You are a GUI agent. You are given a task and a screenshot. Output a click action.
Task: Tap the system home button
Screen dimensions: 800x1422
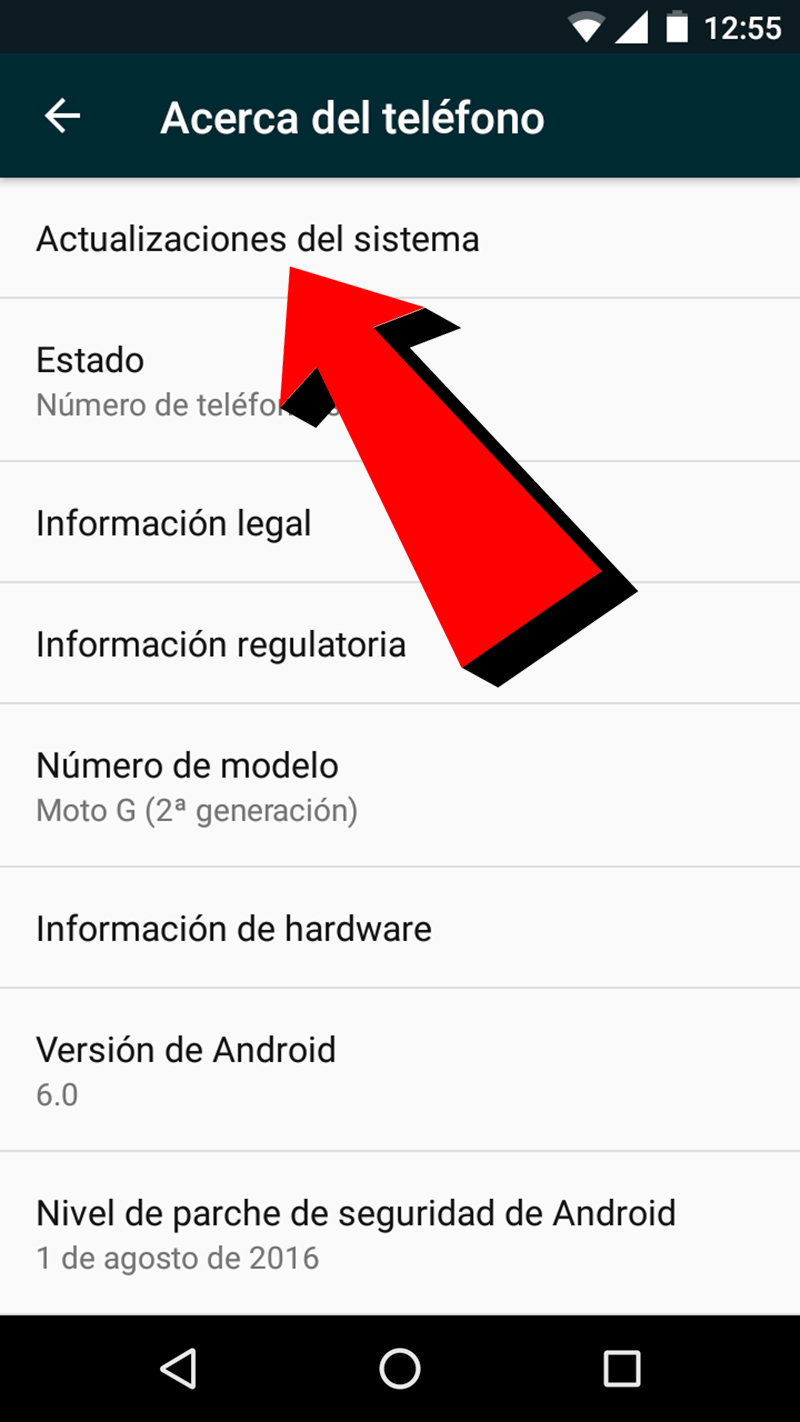(x=400, y=1368)
